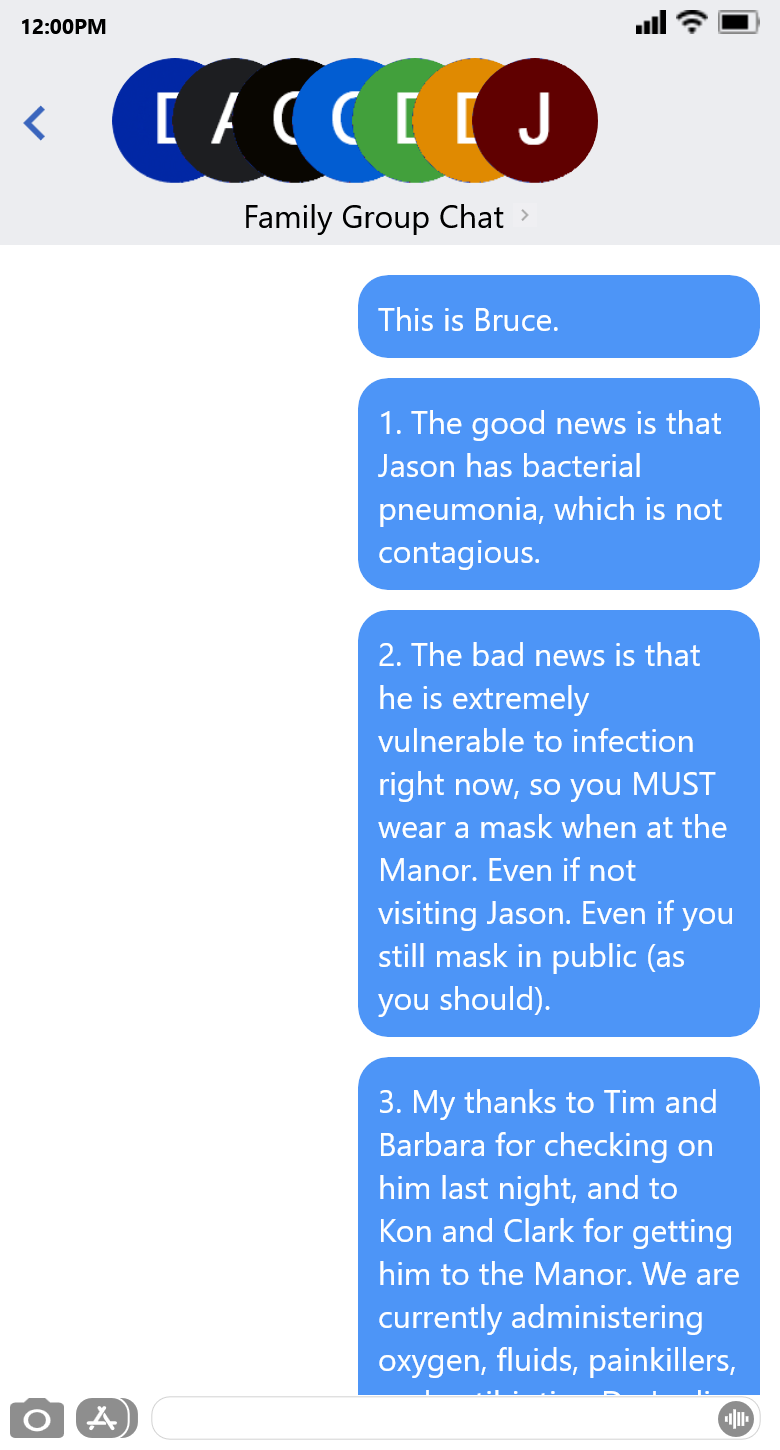Tap the cellular signal bars icon
The height and width of the screenshot is (1450, 780).
[649, 22]
